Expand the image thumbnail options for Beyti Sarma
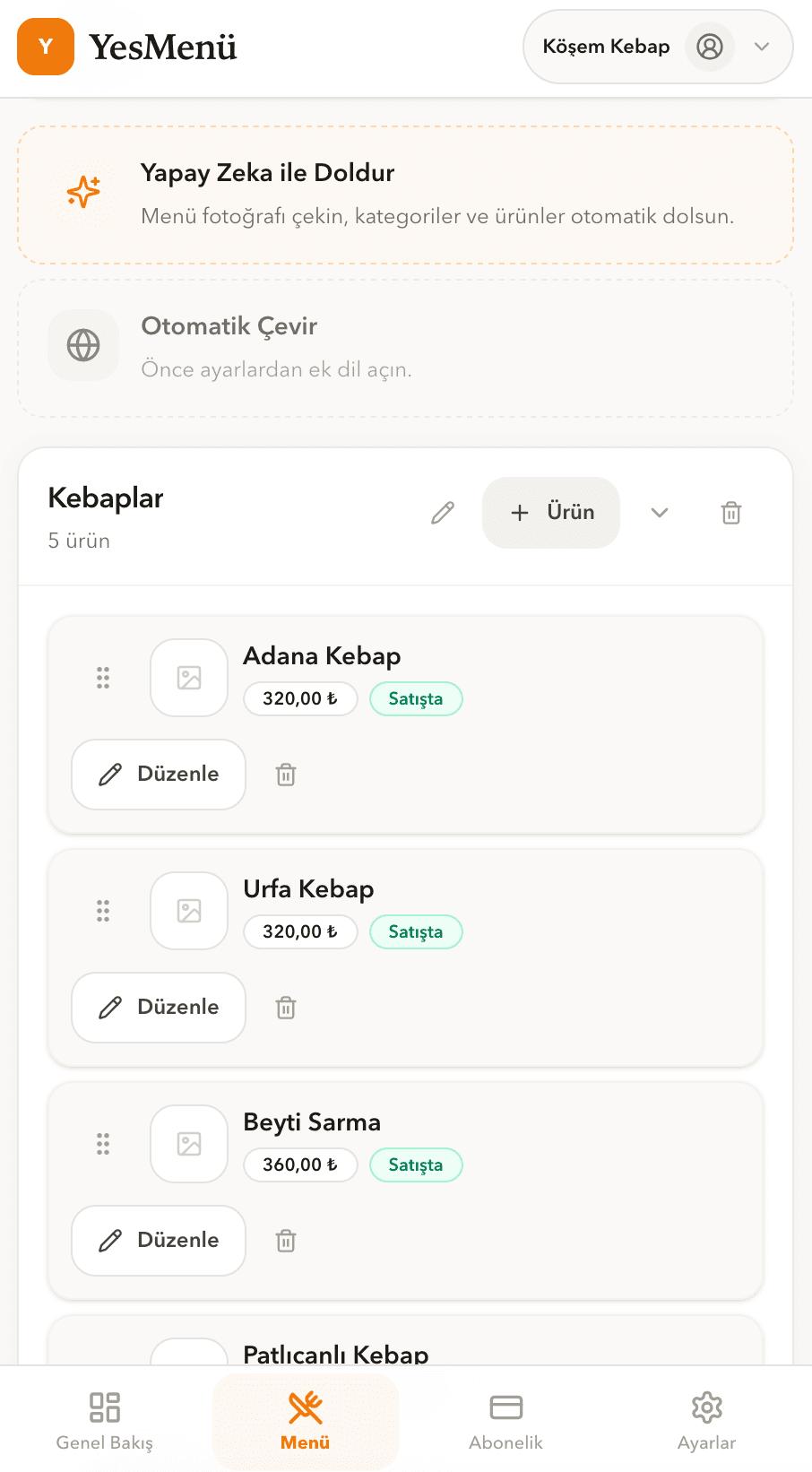812x1472 pixels. (x=188, y=1144)
